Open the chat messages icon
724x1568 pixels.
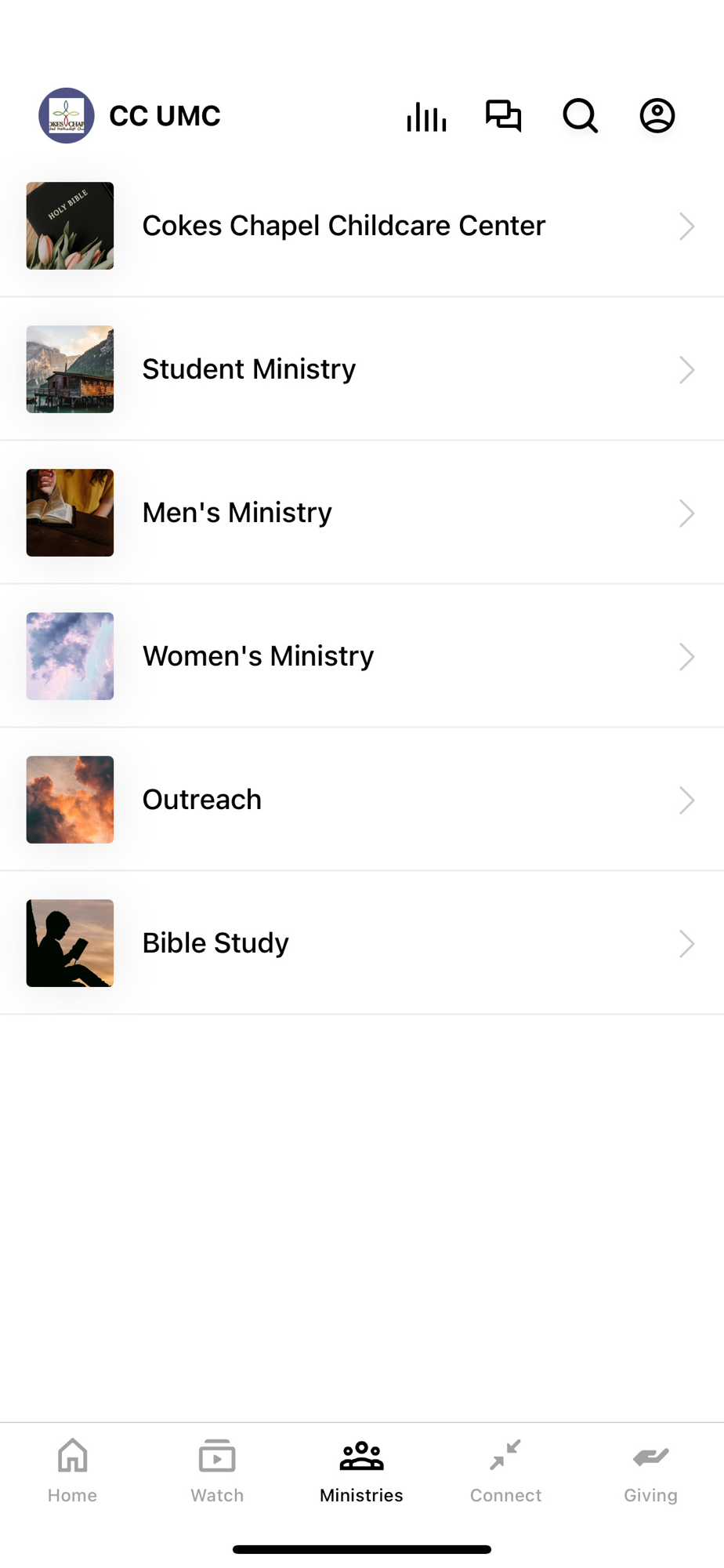503,116
